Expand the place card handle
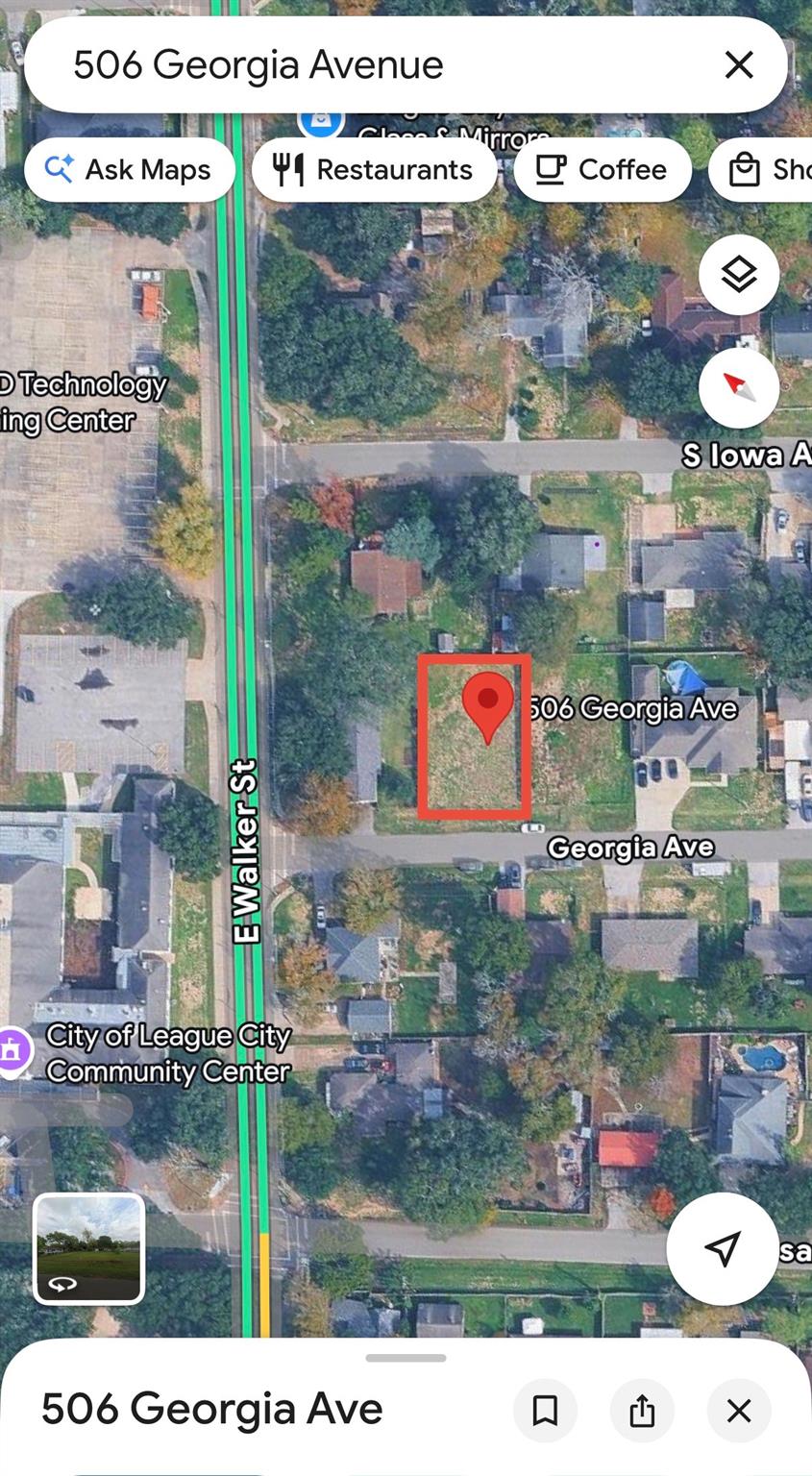 406,1358
